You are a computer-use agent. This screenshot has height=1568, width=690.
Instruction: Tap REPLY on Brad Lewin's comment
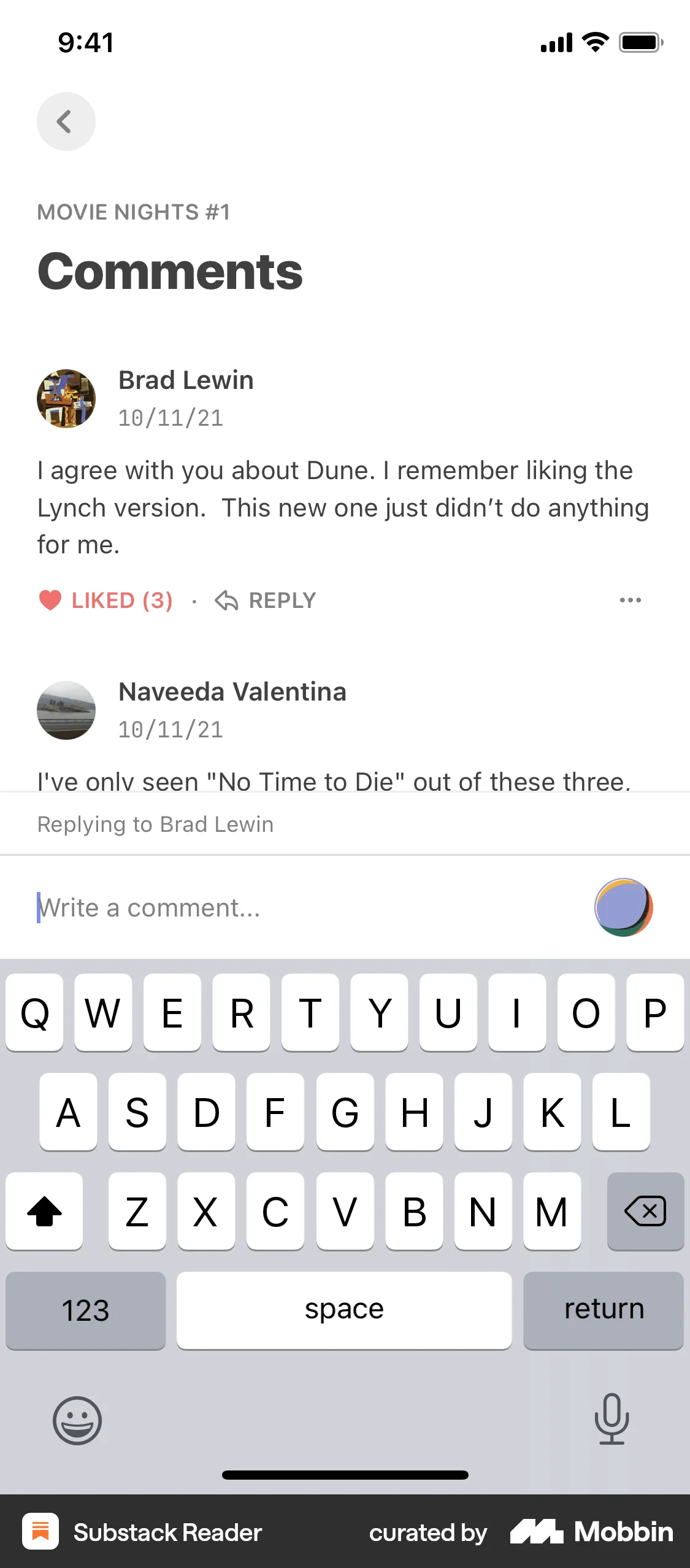282,600
